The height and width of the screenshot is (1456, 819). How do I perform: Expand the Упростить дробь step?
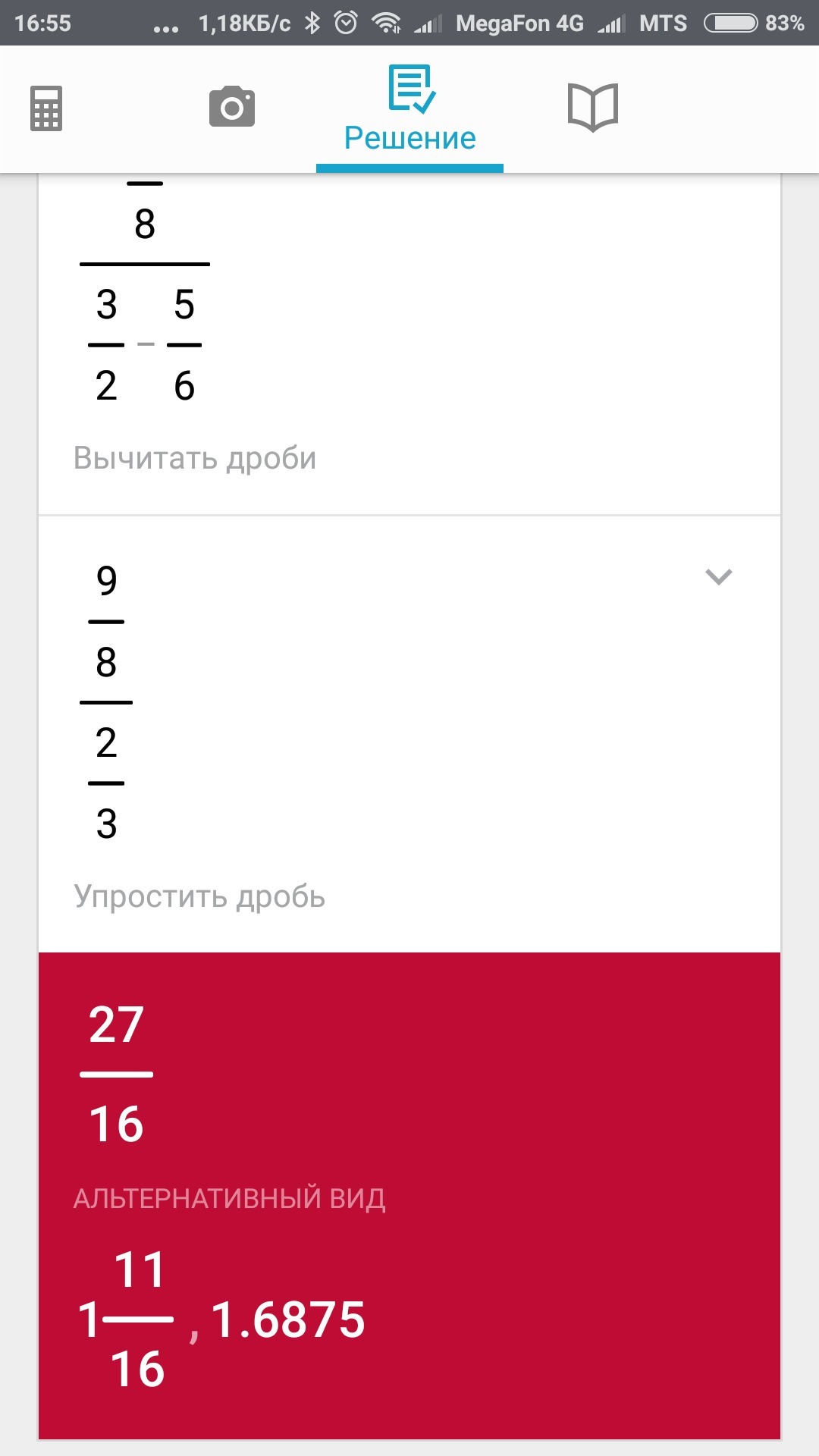click(x=718, y=576)
